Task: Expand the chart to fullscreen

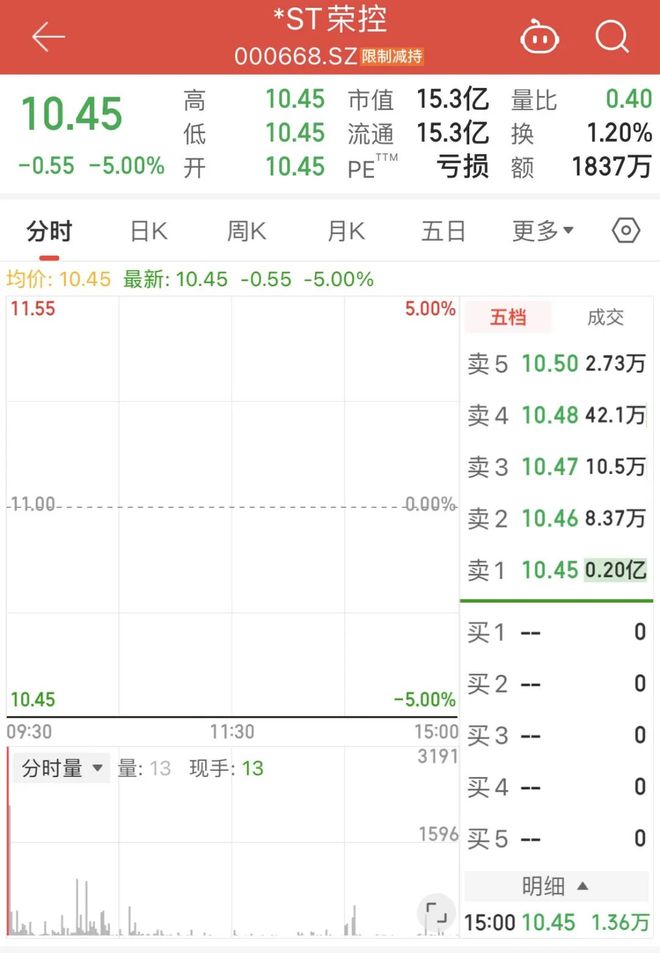Action: [436, 912]
